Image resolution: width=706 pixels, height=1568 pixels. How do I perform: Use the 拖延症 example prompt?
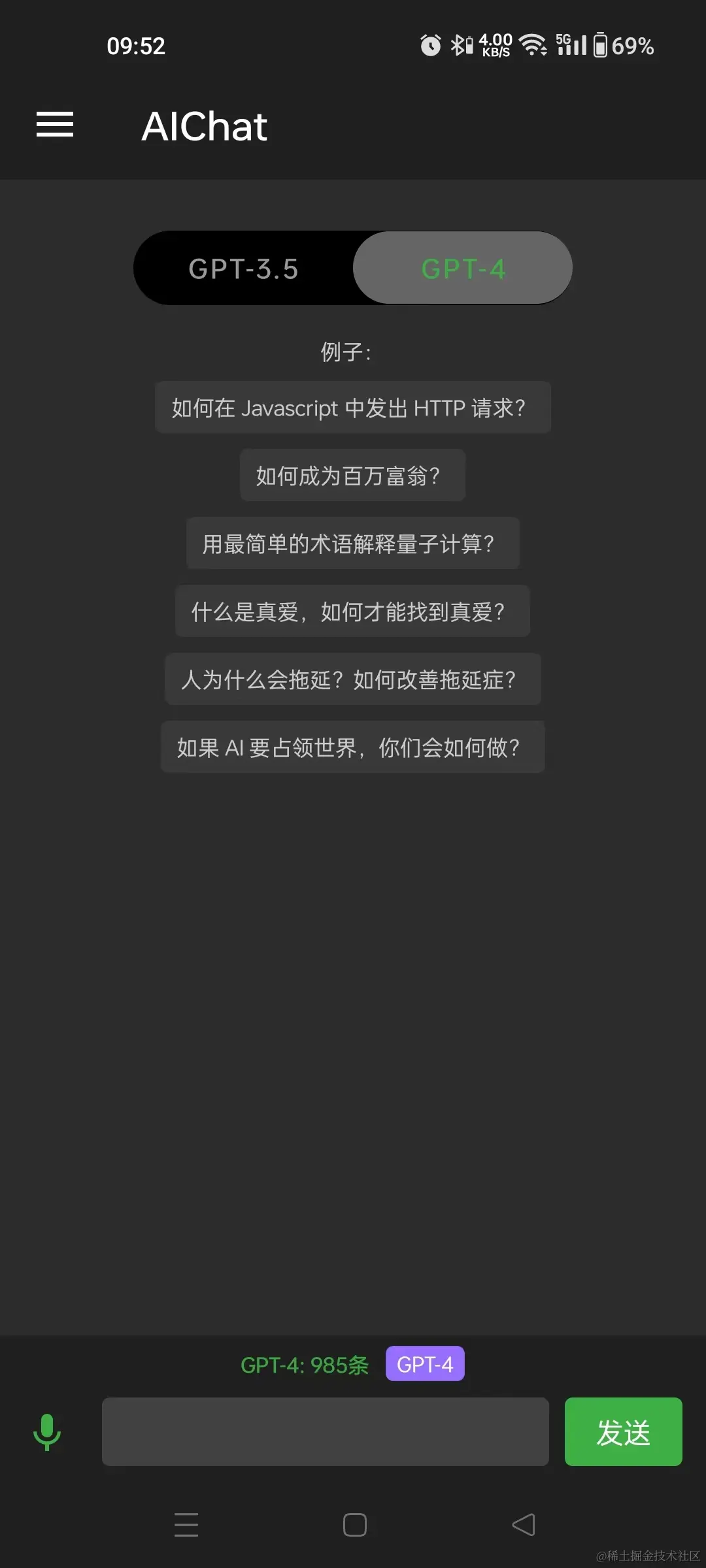[352, 679]
